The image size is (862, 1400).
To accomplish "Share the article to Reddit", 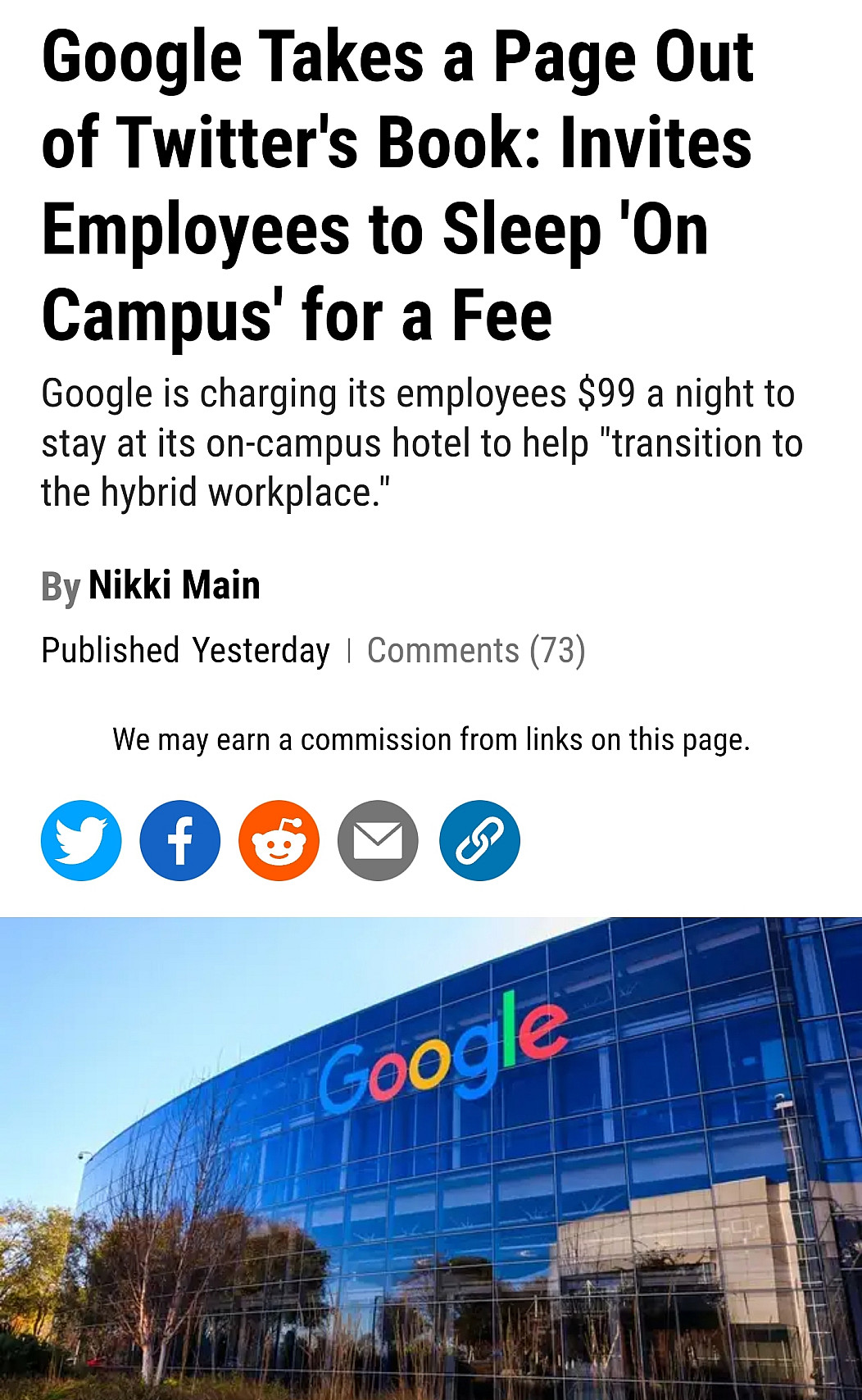I will (x=279, y=840).
